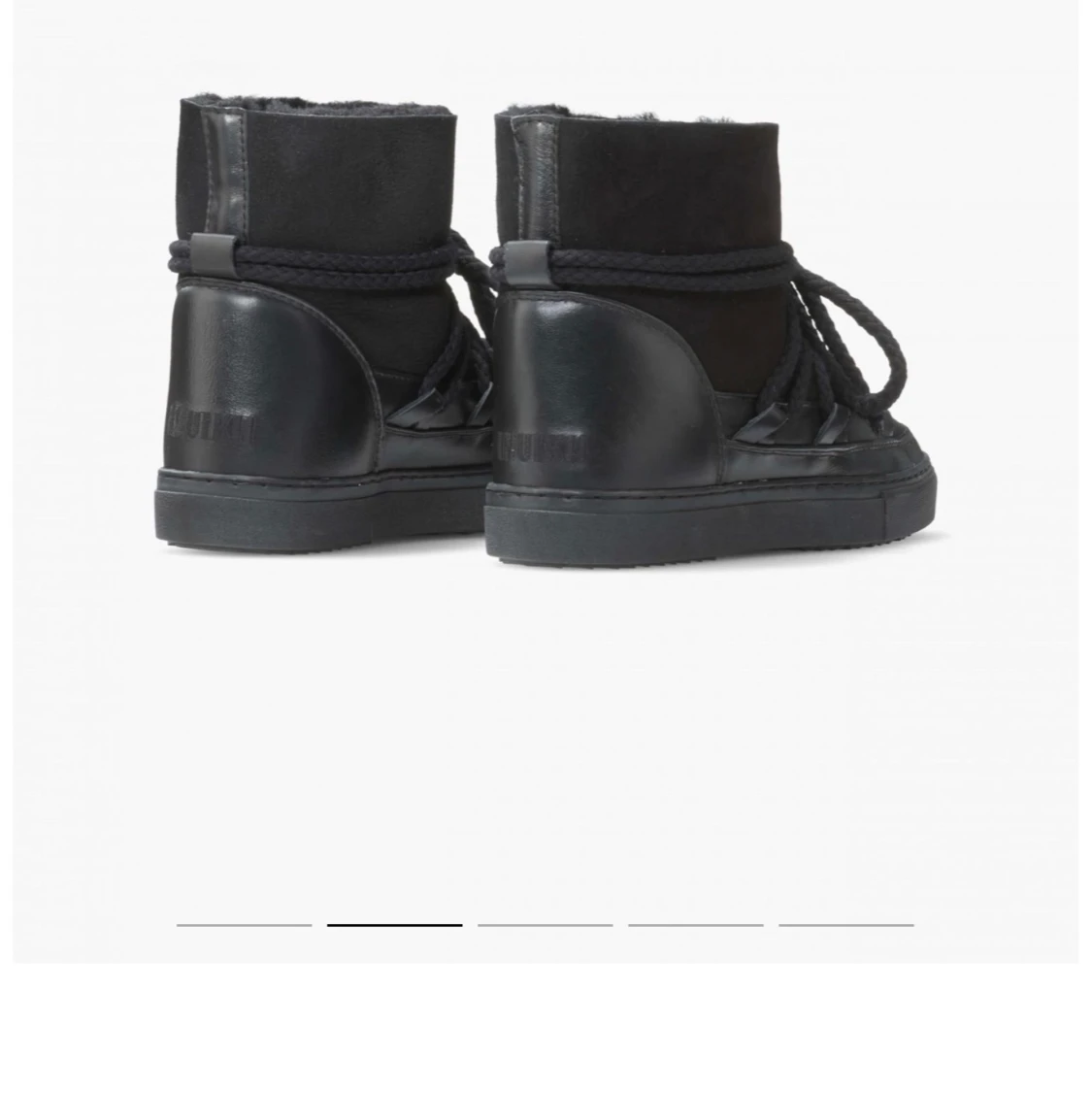Jump to the first image indicator

click(x=244, y=925)
